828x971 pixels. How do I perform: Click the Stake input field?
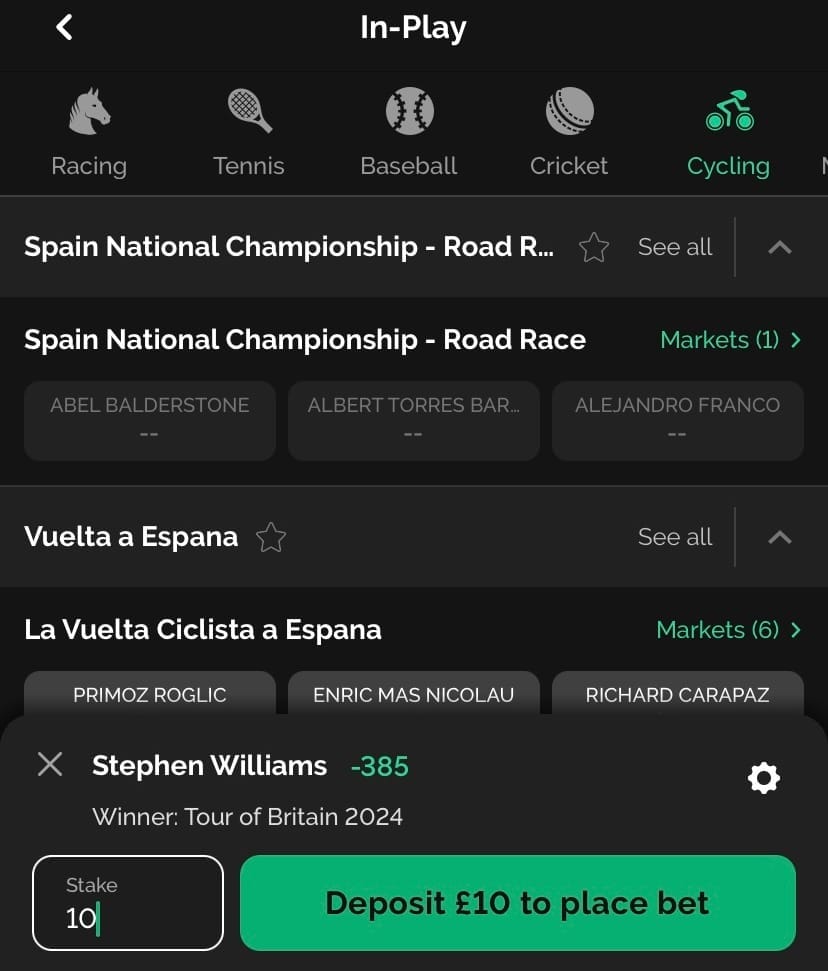click(x=127, y=903)
